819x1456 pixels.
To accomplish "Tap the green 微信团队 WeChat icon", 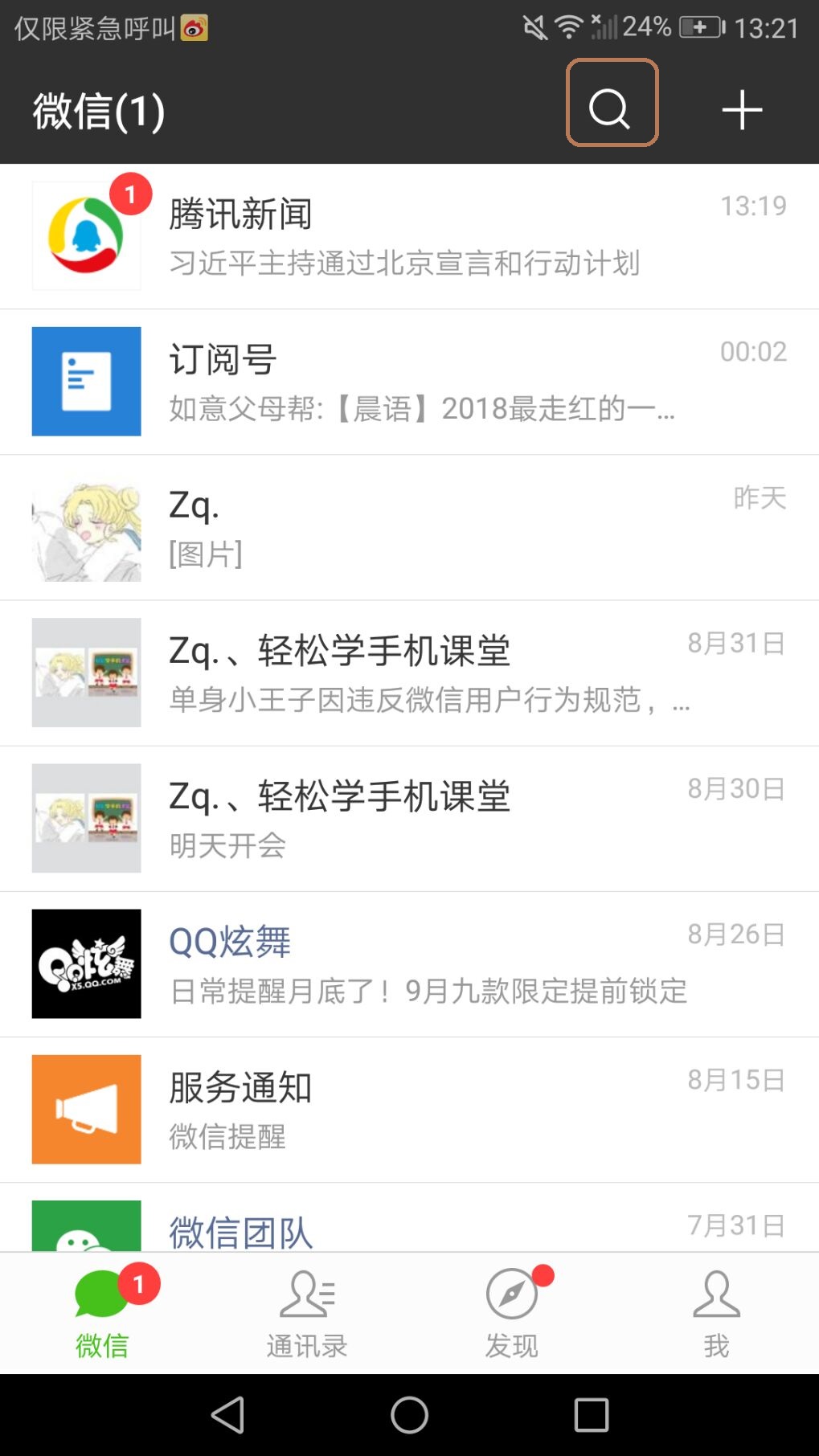I will click(x=86, y=1227).
